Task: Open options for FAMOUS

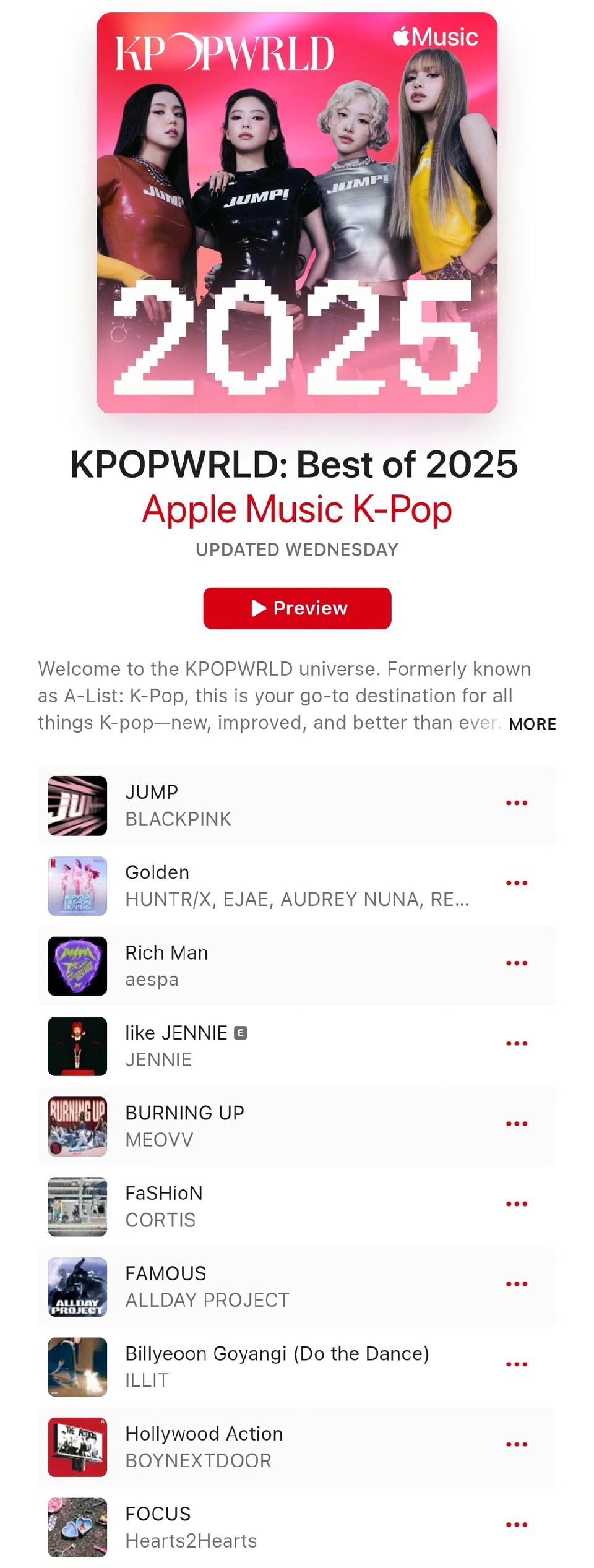Action: pyautogui.click(x=517, y=1284)
